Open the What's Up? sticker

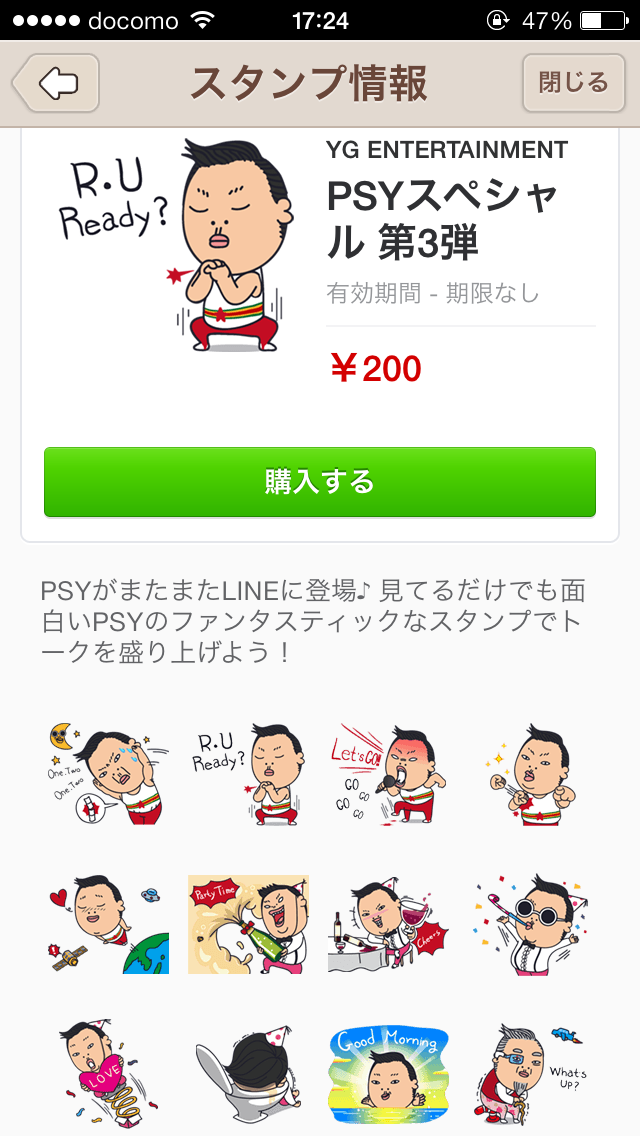point(530,1074)
